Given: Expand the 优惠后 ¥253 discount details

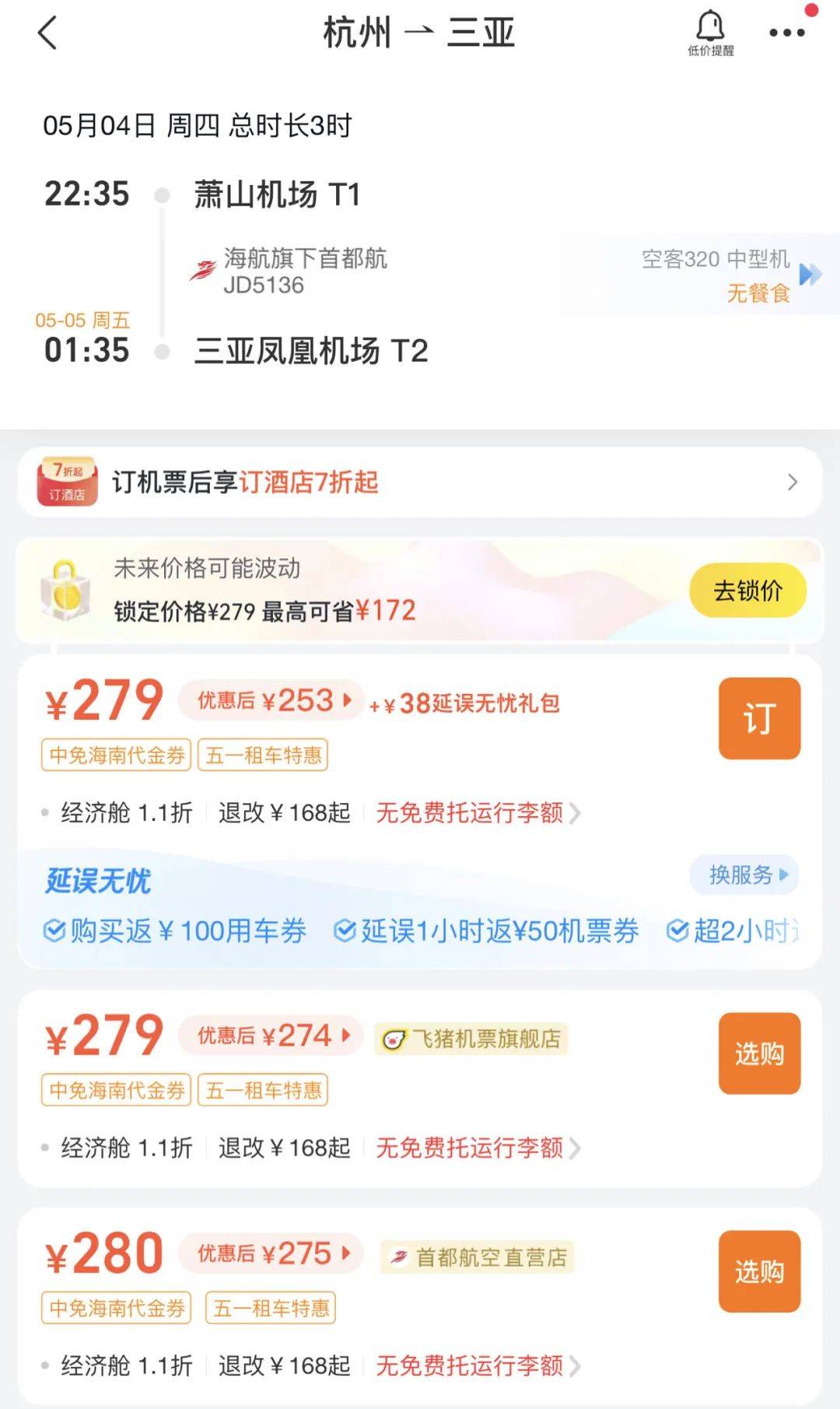Looking at the screenshot, I should 269,701.
